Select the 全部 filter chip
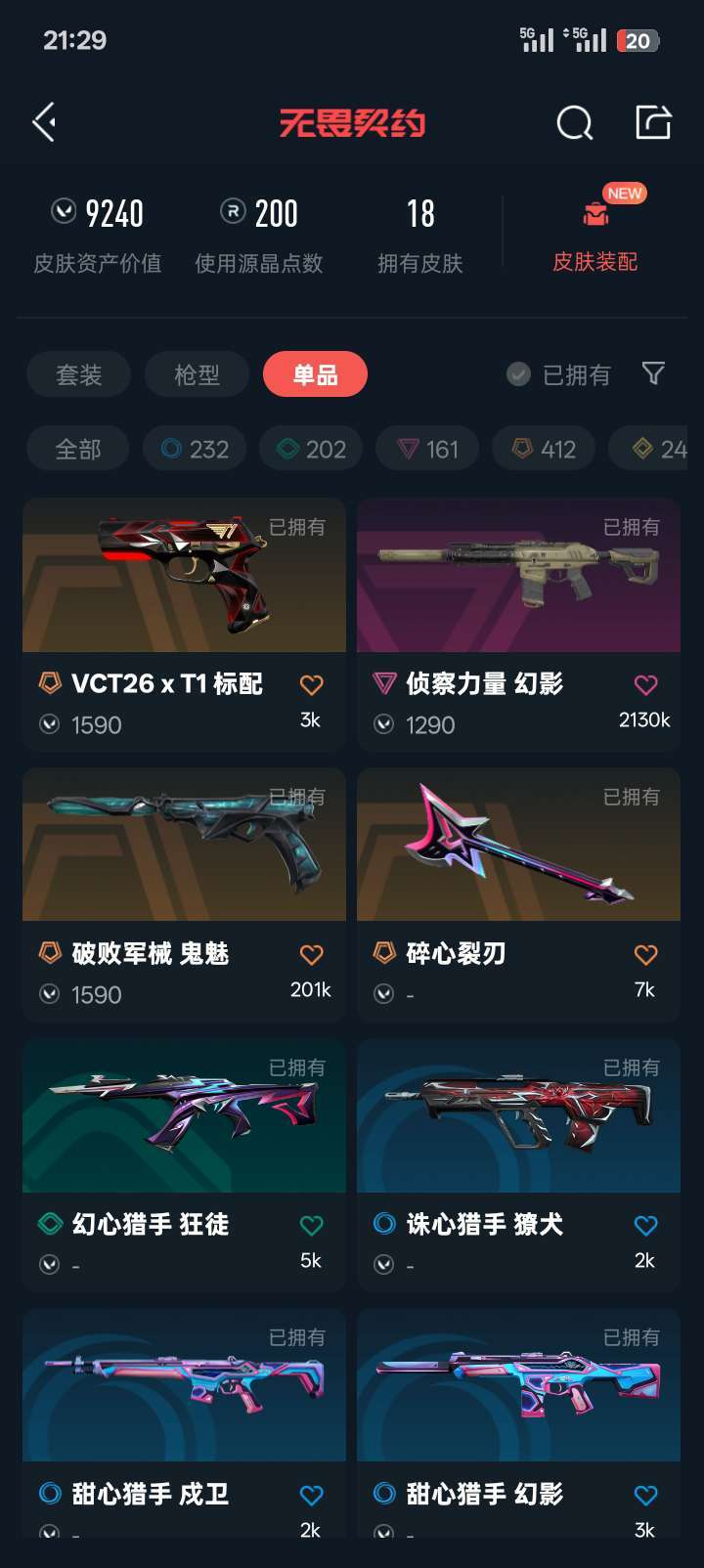The height and width of the screenshot is (1568, 704). 76,449
